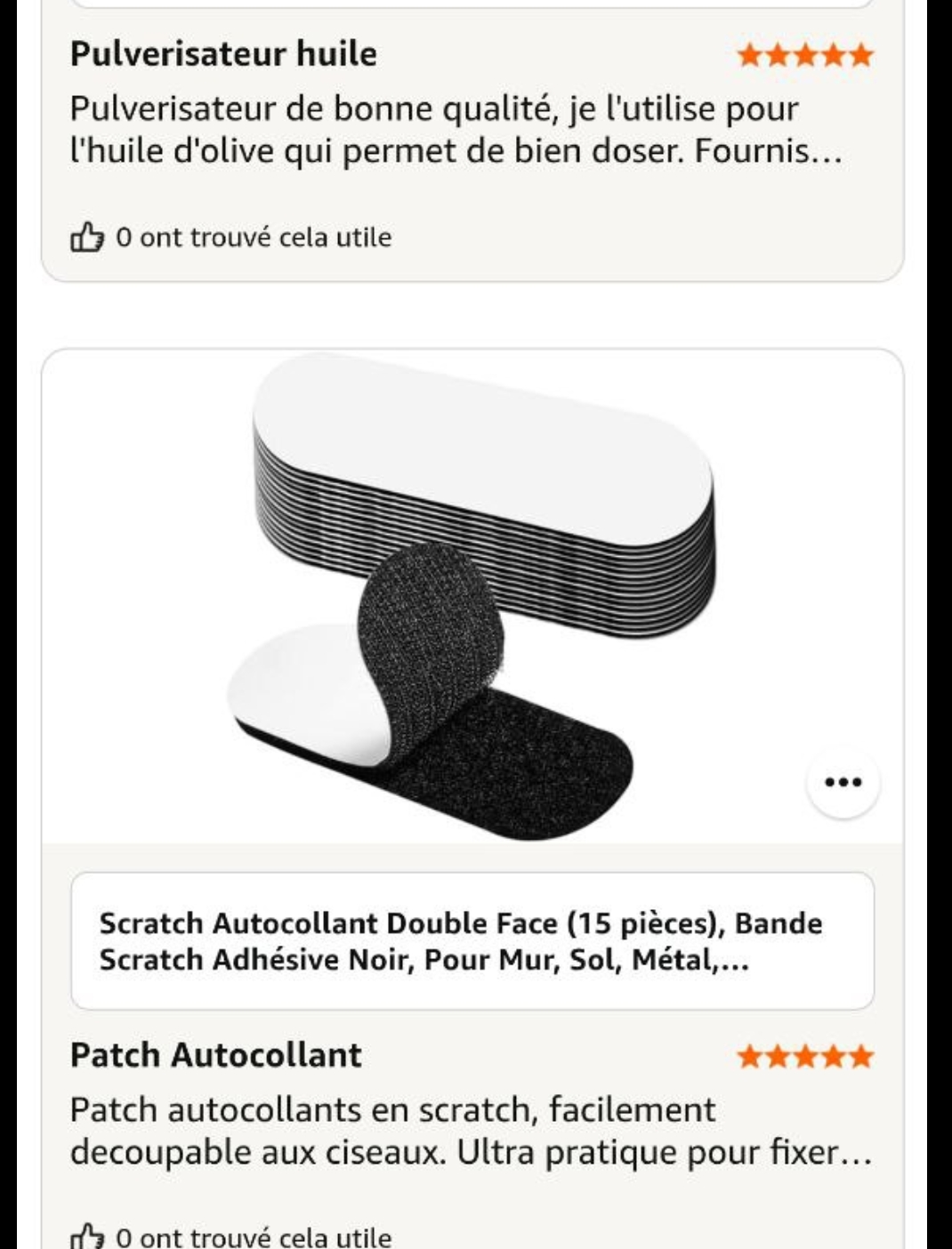The height and width of the screenshot is (1249, 952).
Task: Open the three-dot menu on the scratch review
Action: [843, 783]
